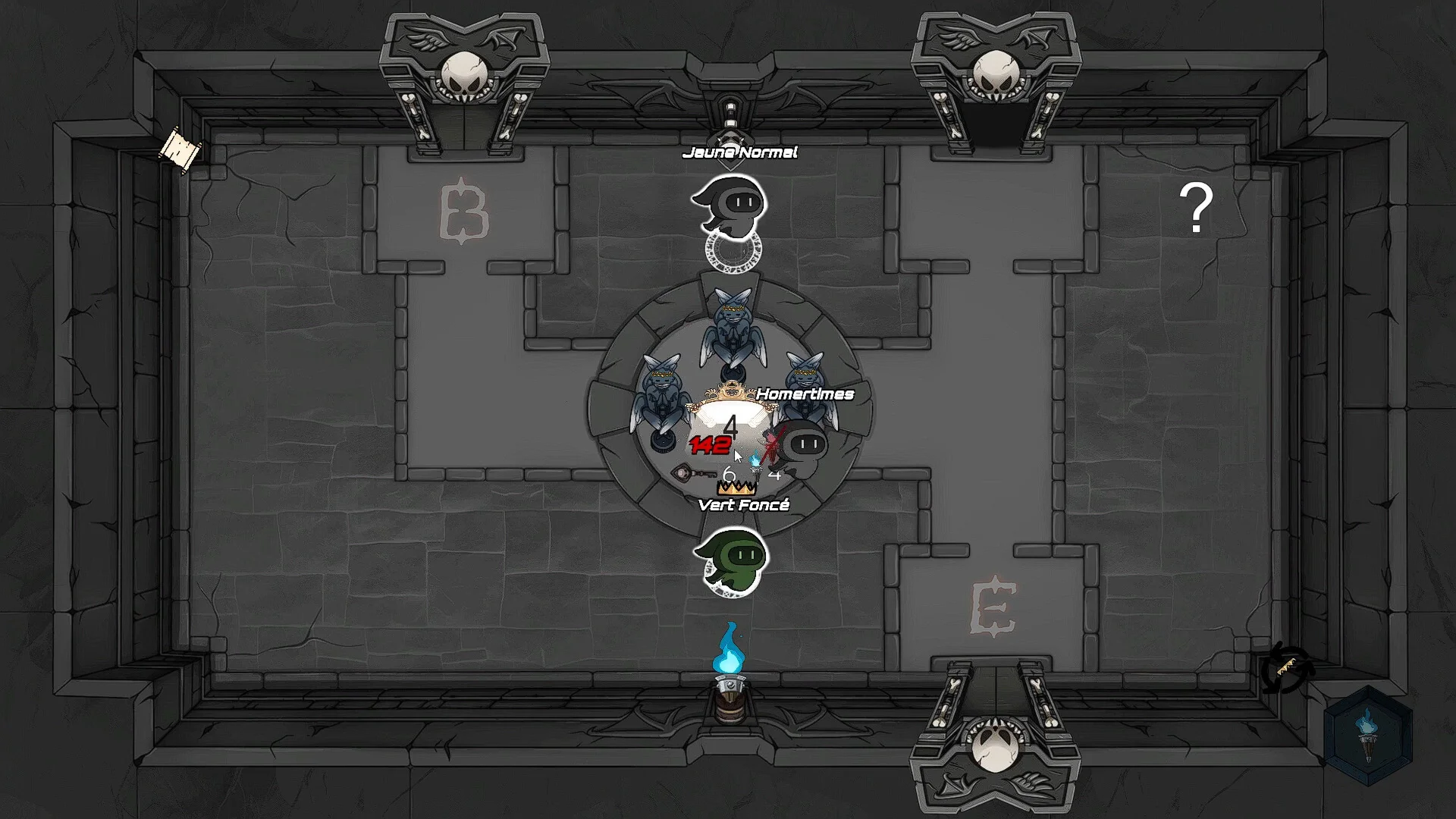1456x819 pixels.
Task: Tap the circular rotate arrows icon
Action: tap(1287, 669)
